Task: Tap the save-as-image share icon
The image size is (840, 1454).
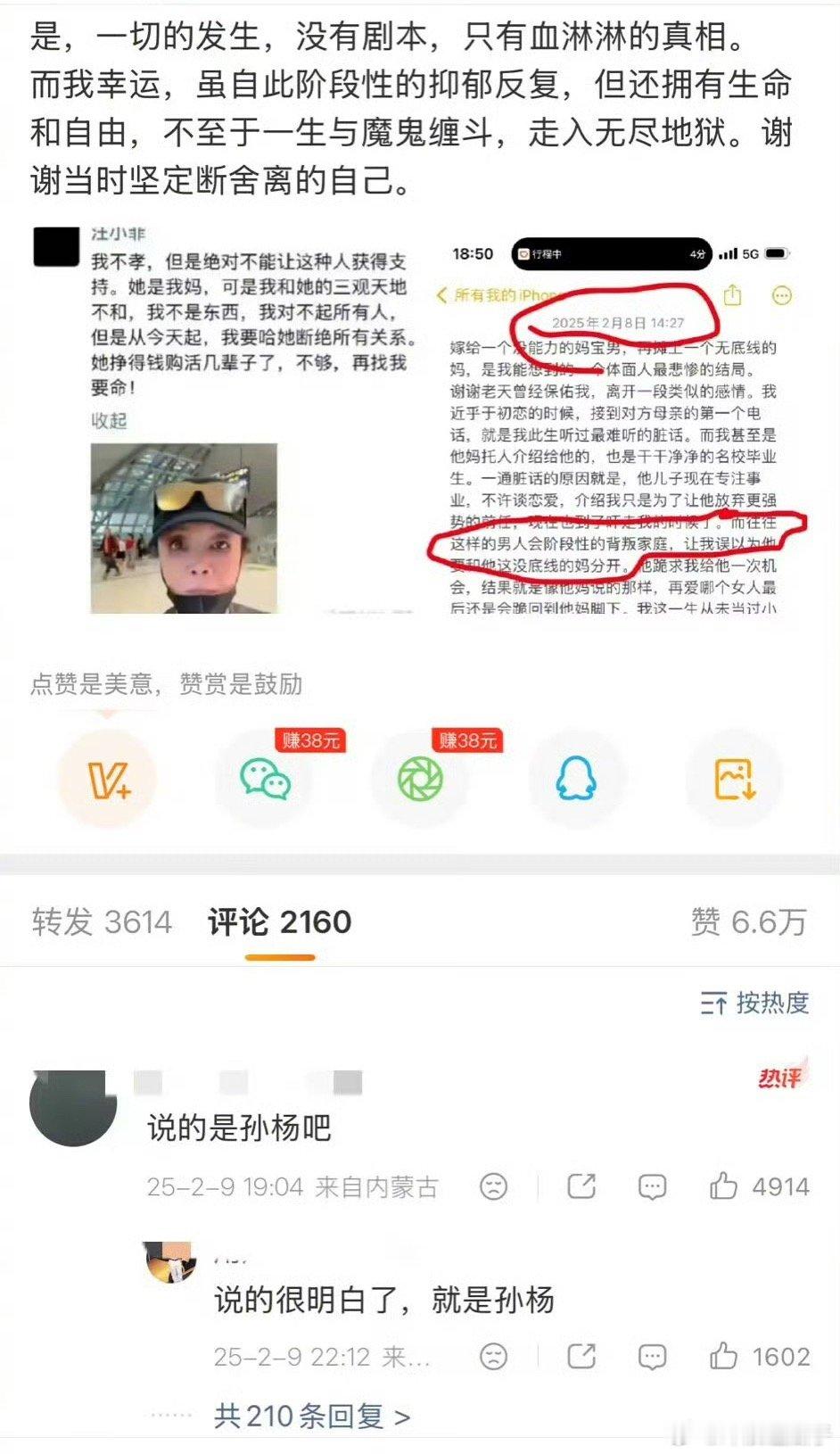Action: pyautogui.click(x=733, y=778)
